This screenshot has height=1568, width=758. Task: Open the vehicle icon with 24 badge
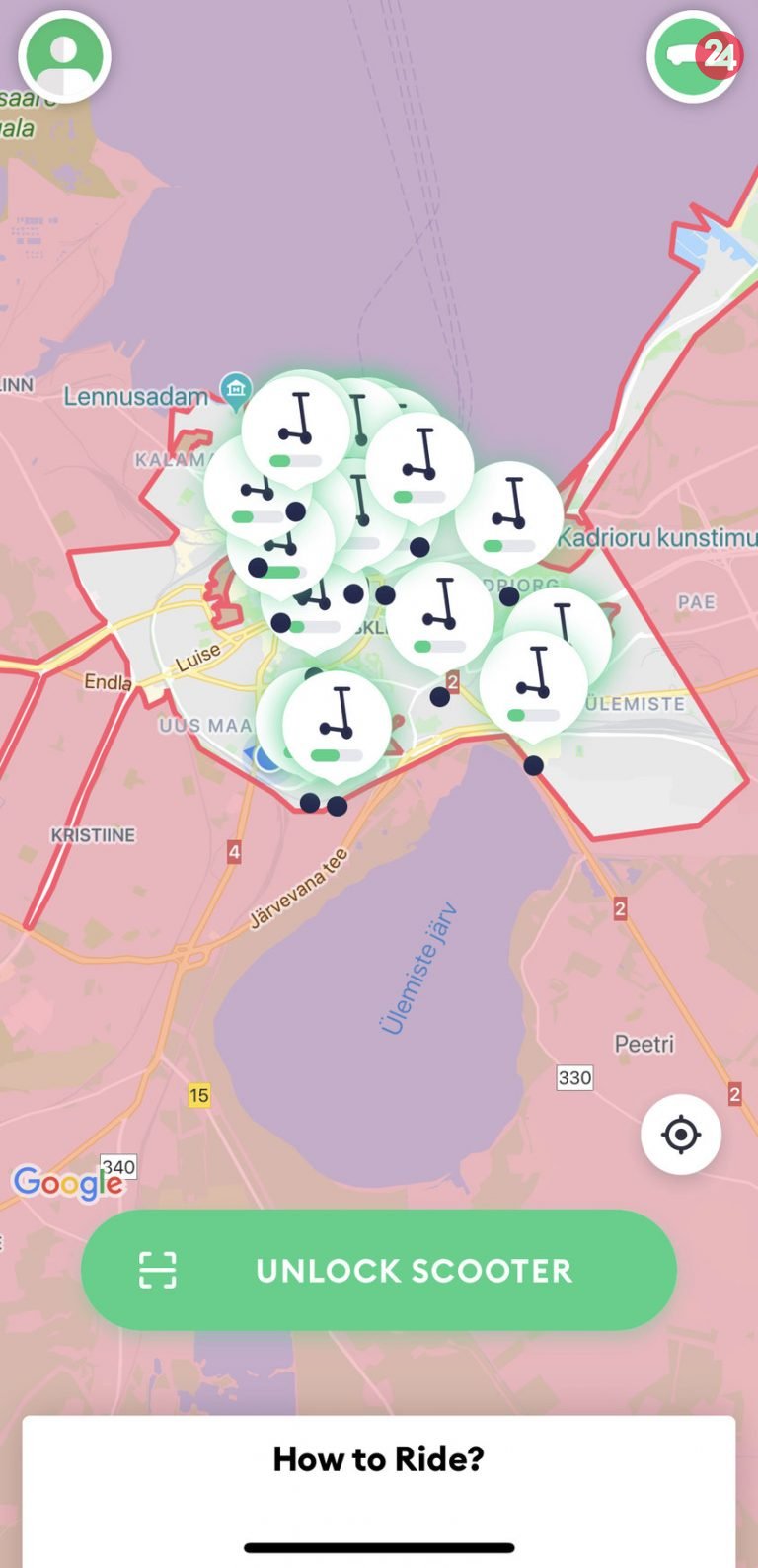[693, 56]
